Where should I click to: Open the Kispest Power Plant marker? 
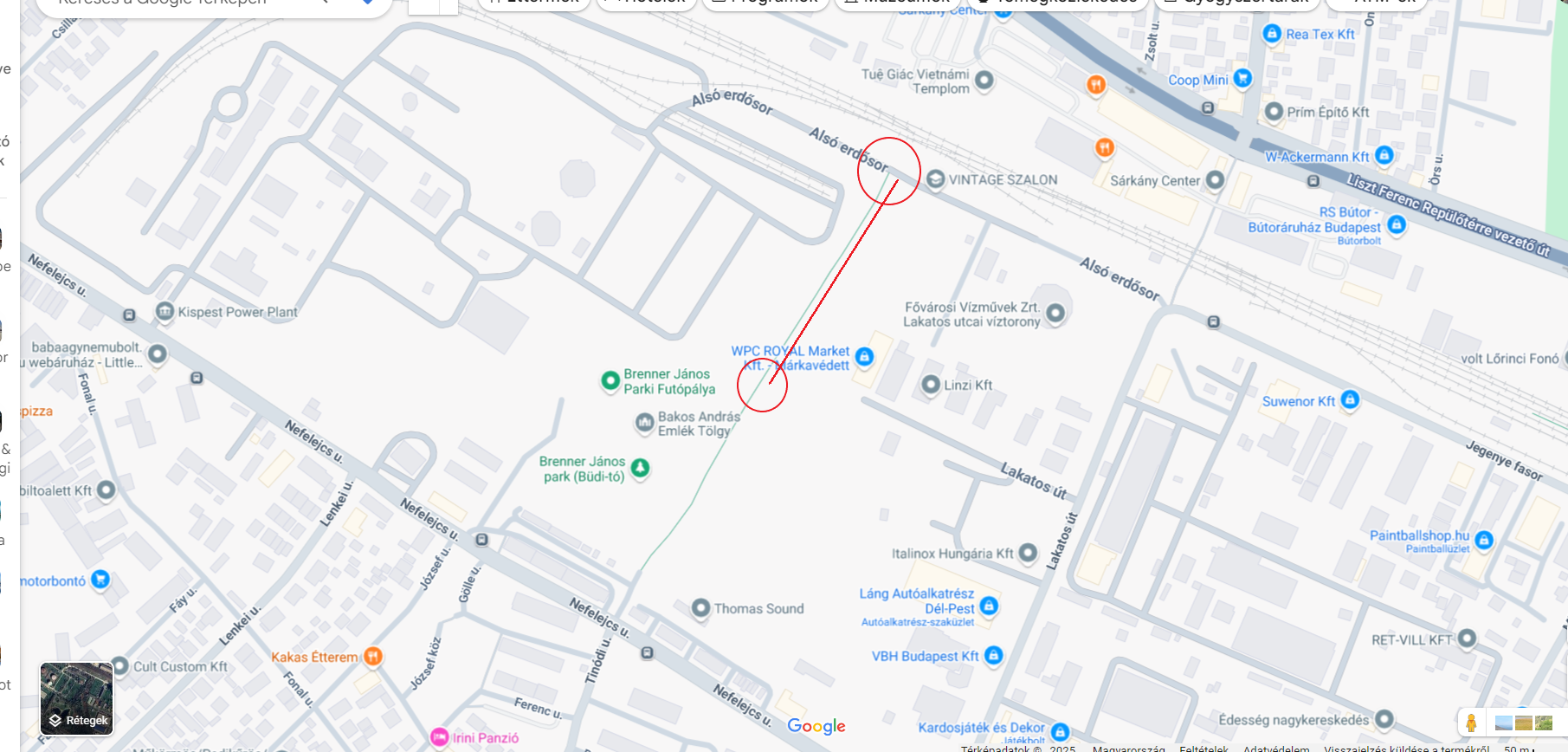[x=165, y=311]
